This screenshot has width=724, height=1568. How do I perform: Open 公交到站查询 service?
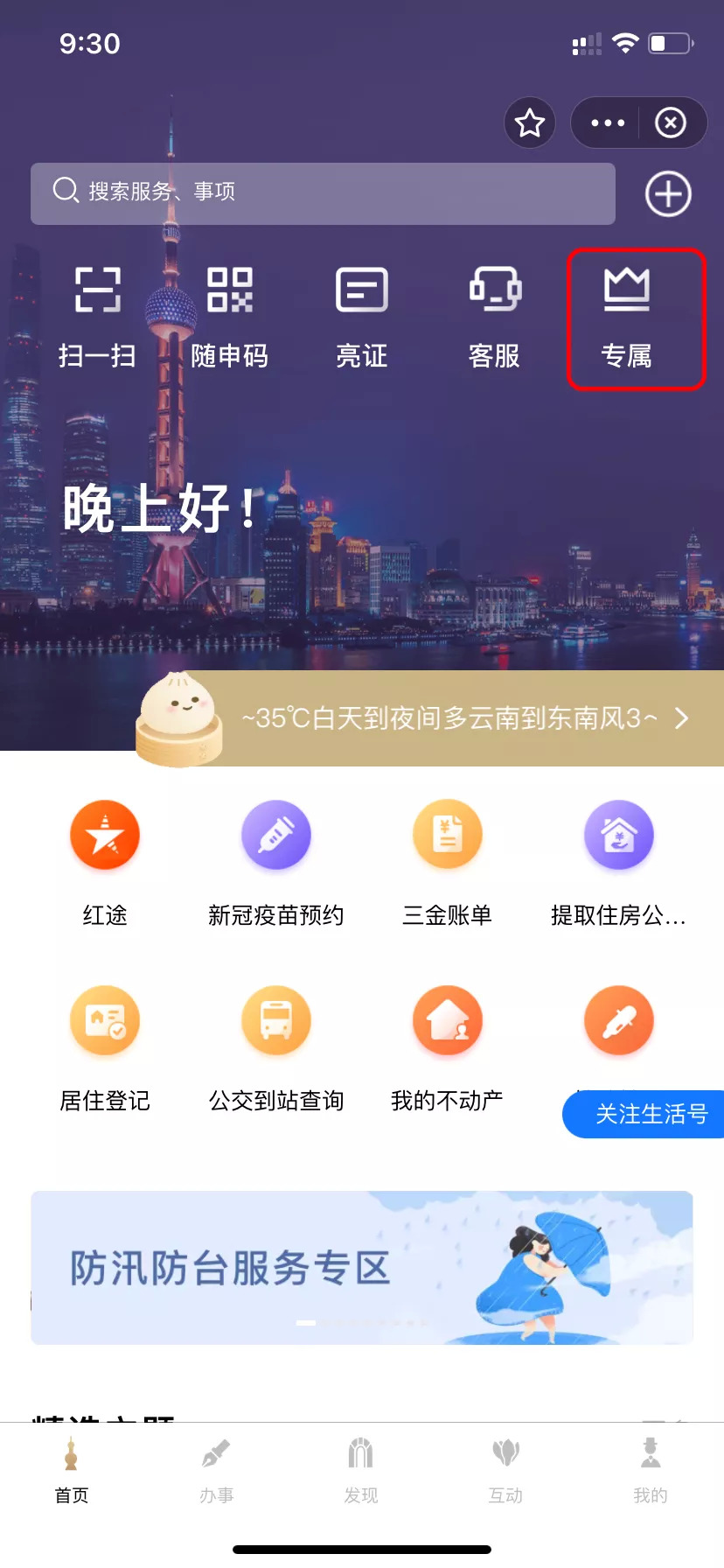click(x=275, y=1047)
